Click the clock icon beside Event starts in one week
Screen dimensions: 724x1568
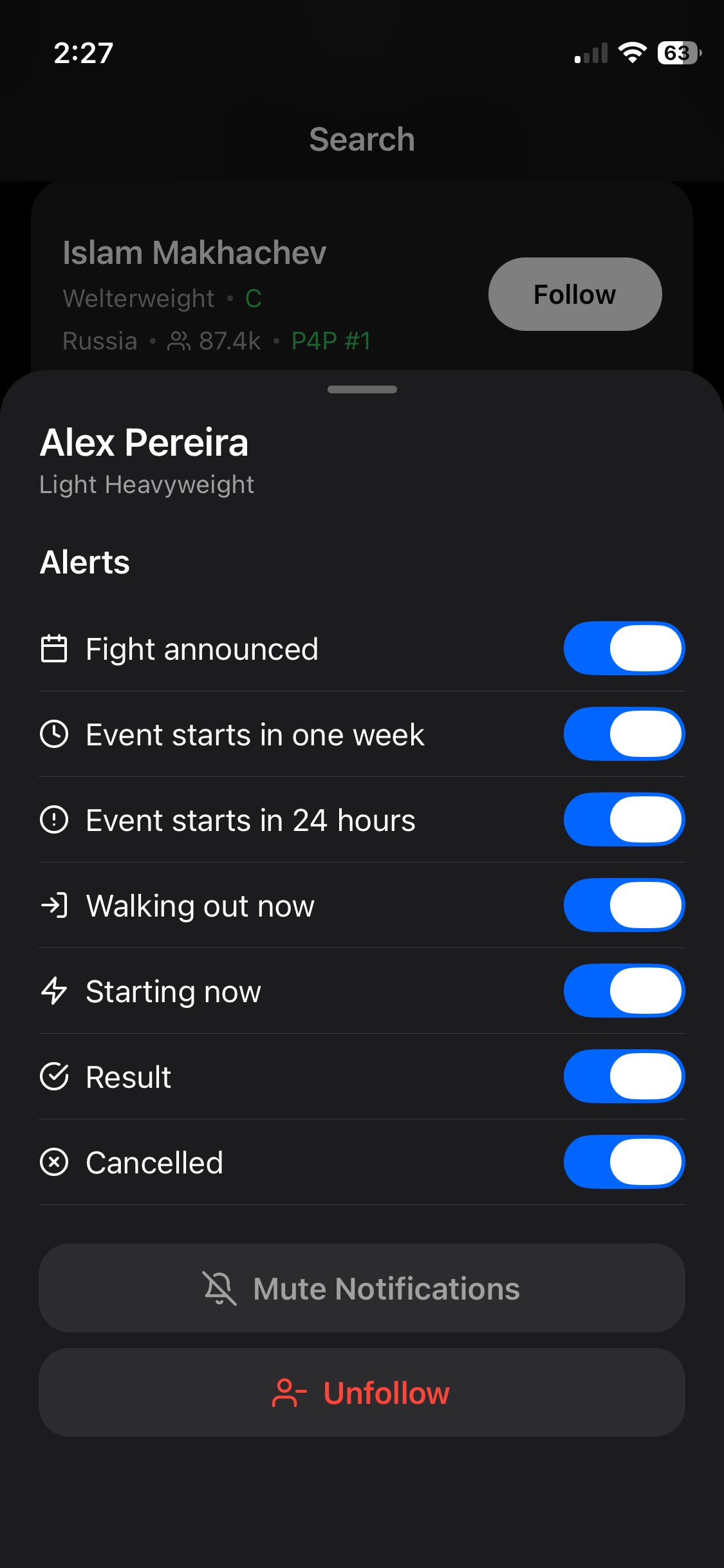pyautogui.click(x=55, y=734)
